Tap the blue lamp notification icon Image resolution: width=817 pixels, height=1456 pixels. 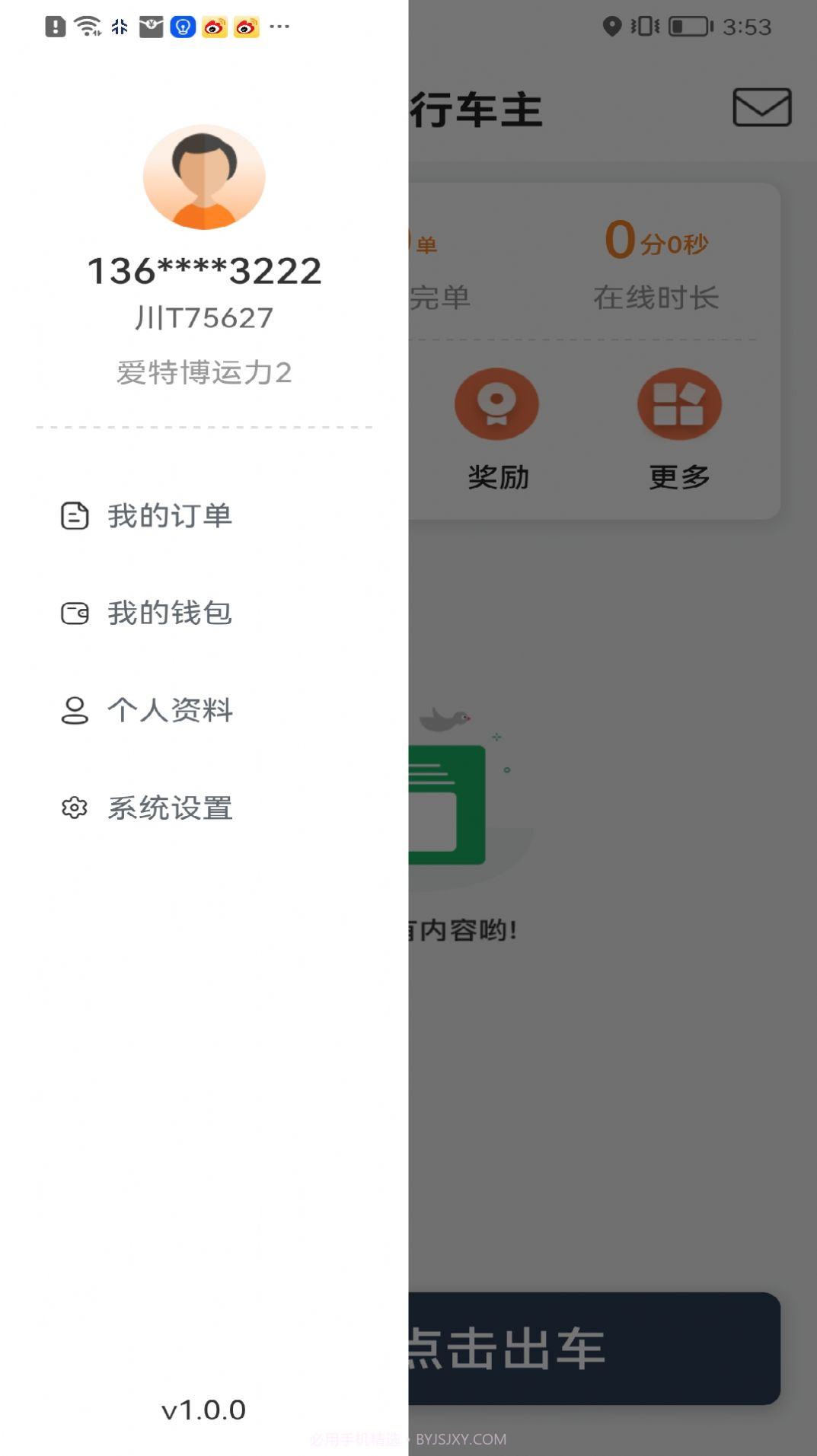tap(181, 27)
